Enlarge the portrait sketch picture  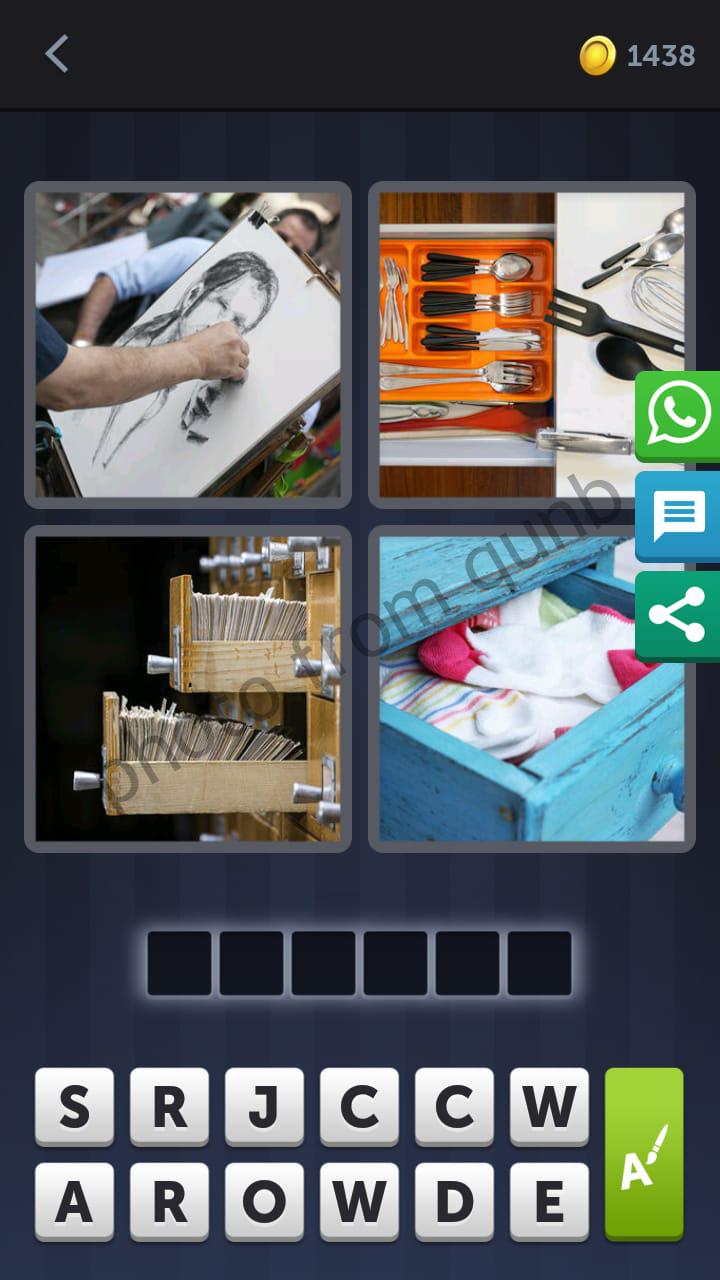tap(188, 345)
